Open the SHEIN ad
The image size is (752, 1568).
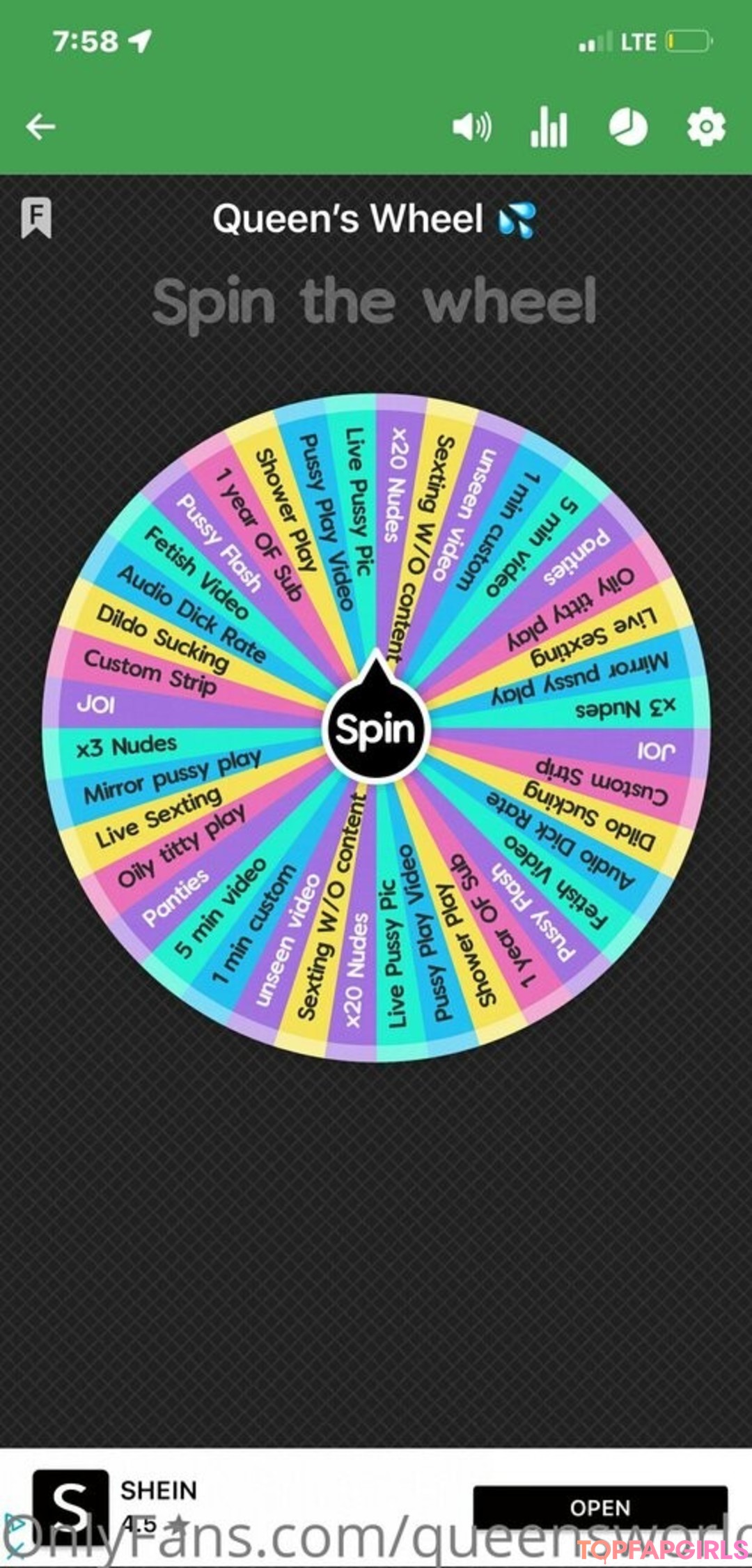point(600,1507)
